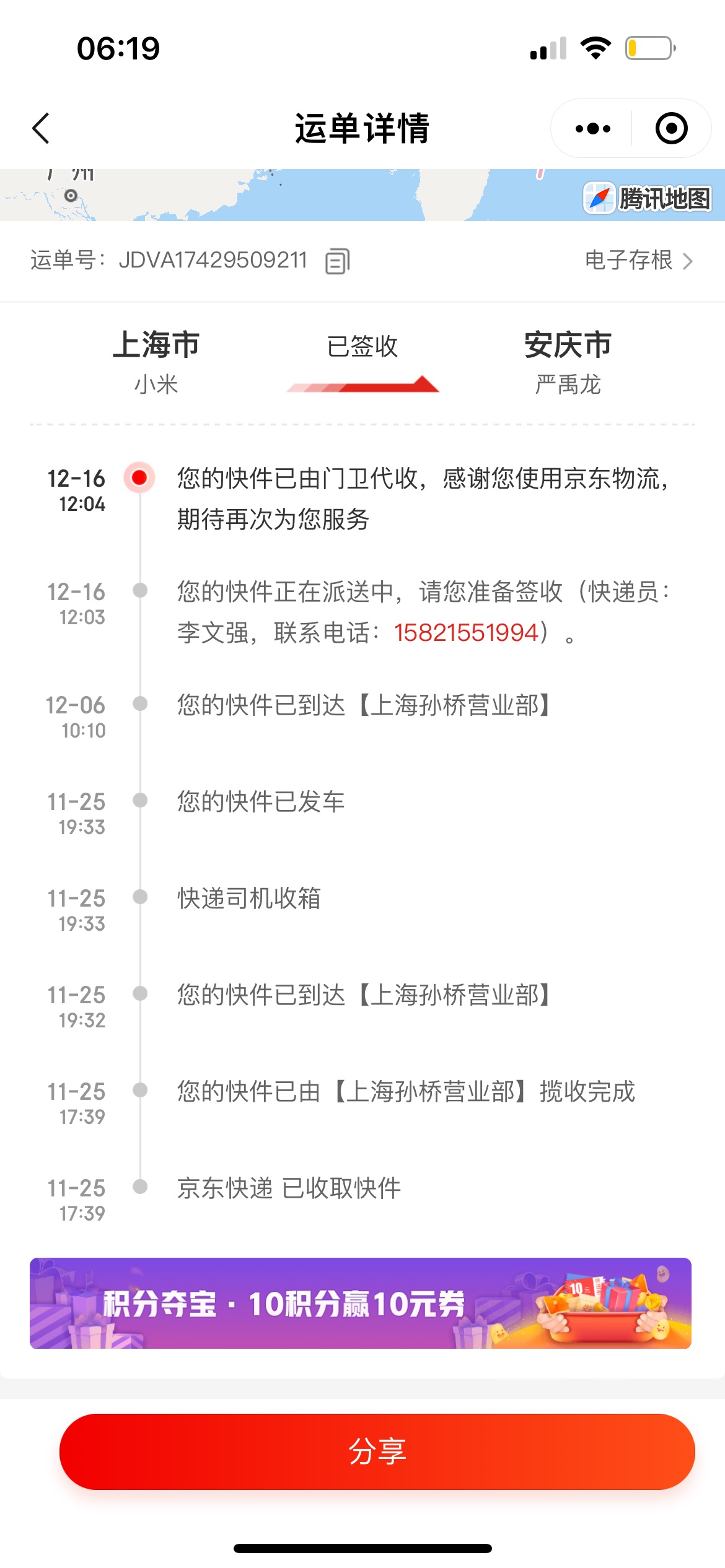Open the 电子存根 receipt
The width and height of the screenshot is (725, 1568).
click(639, 260)
